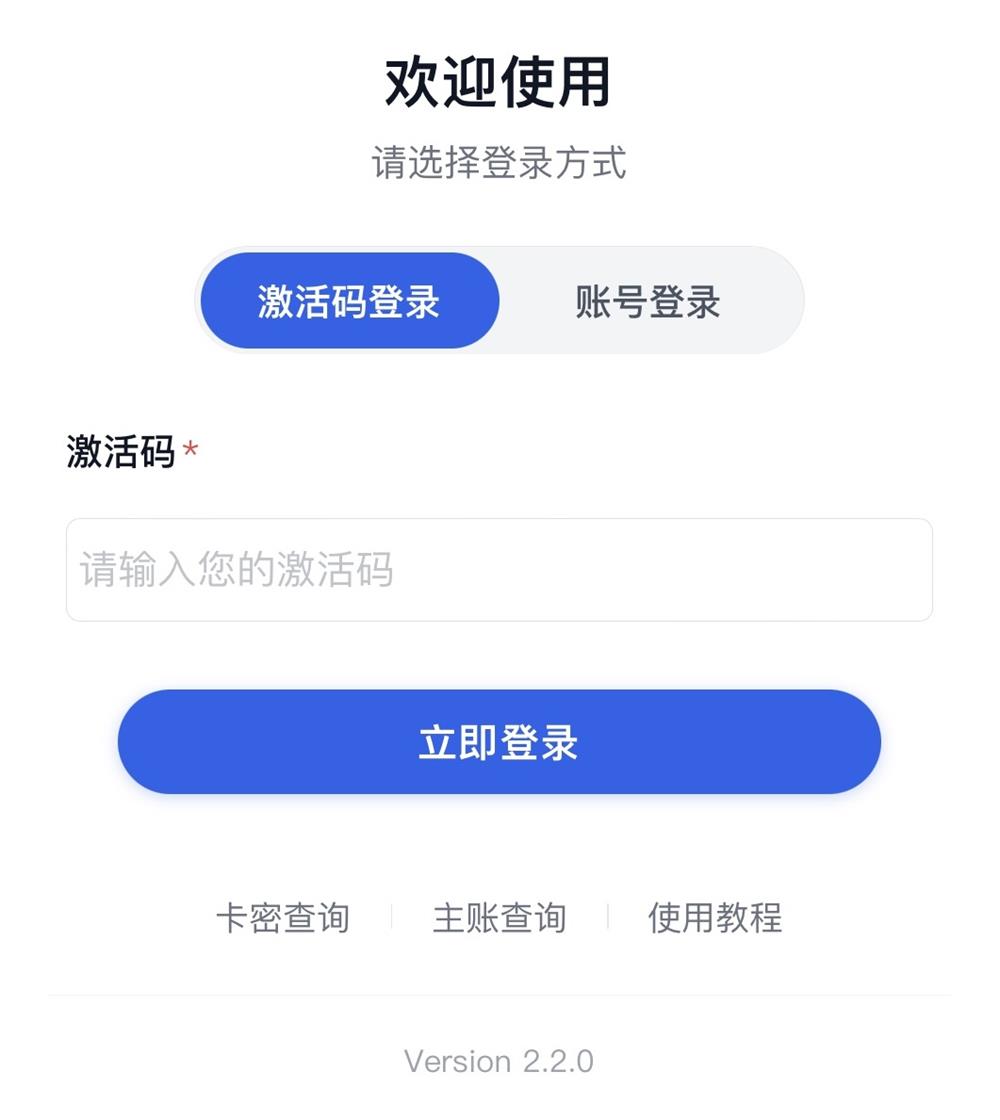The image size is (1000, 1120).
Task: Tap the login mode switcher pill
Action: (500, 300)
